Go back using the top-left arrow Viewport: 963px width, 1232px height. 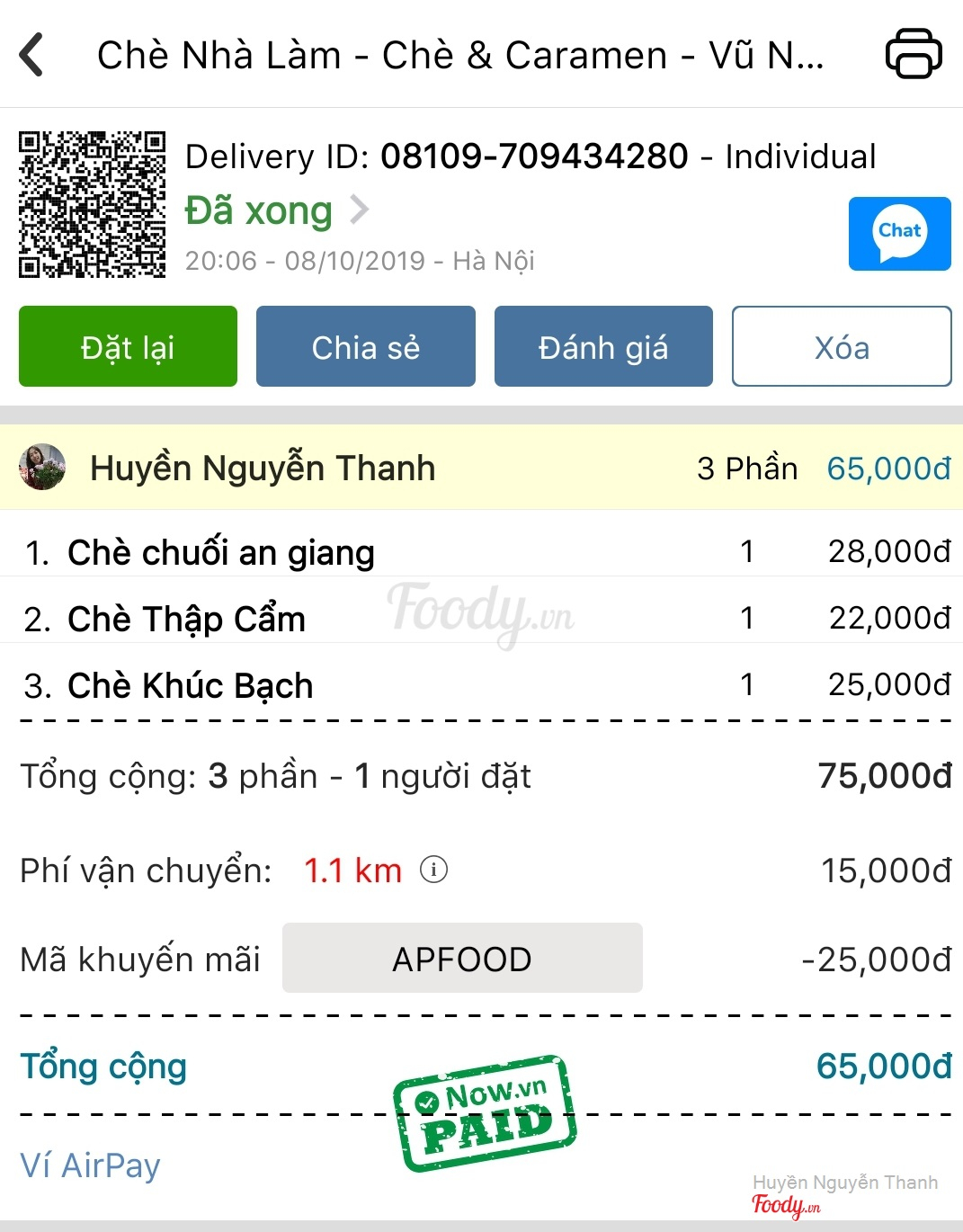click(x=31, y=55)
